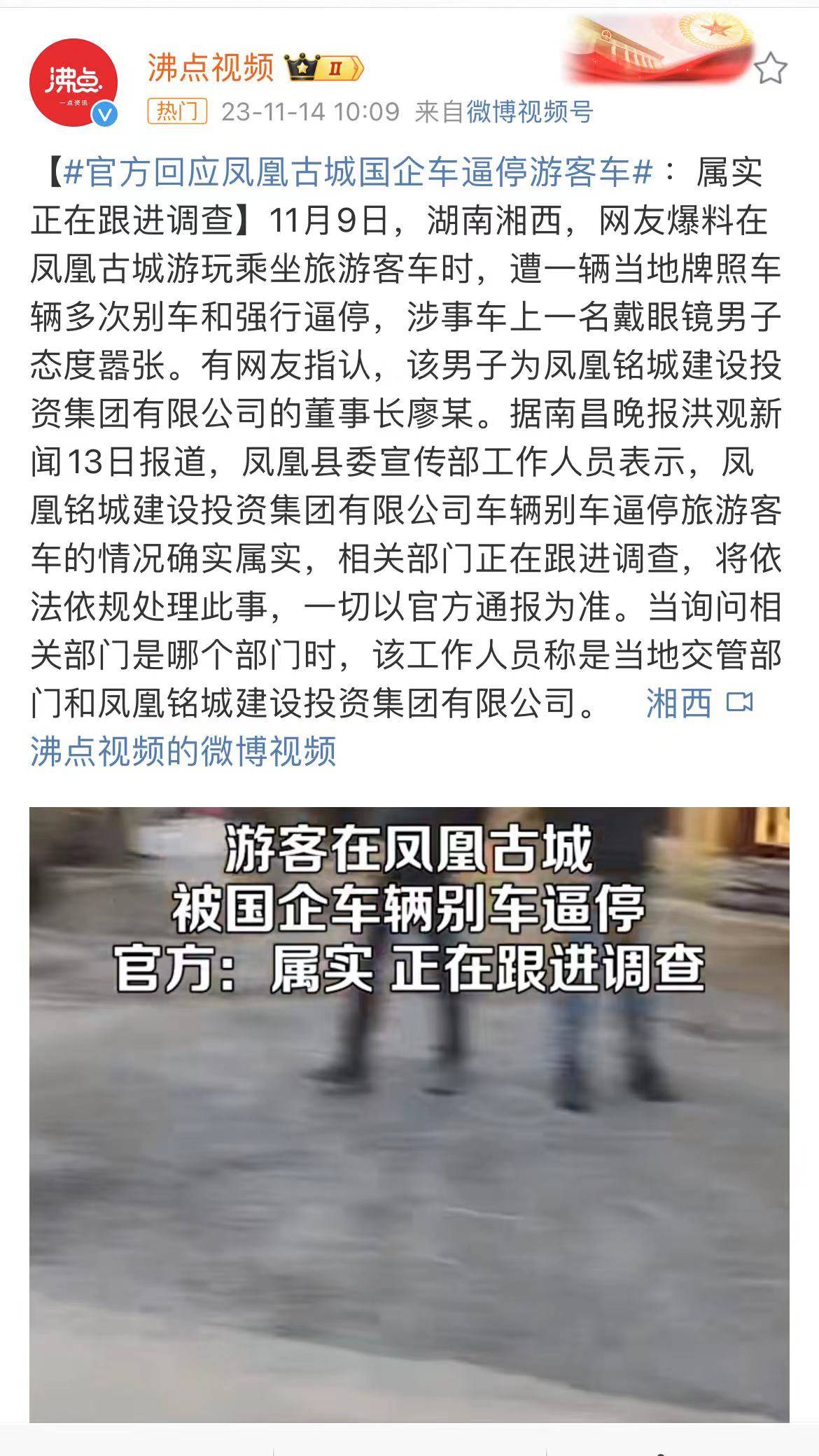
Task: Open the hashtag 官方回应凤凰古城国企车逼停游客车
Action: 358,172
